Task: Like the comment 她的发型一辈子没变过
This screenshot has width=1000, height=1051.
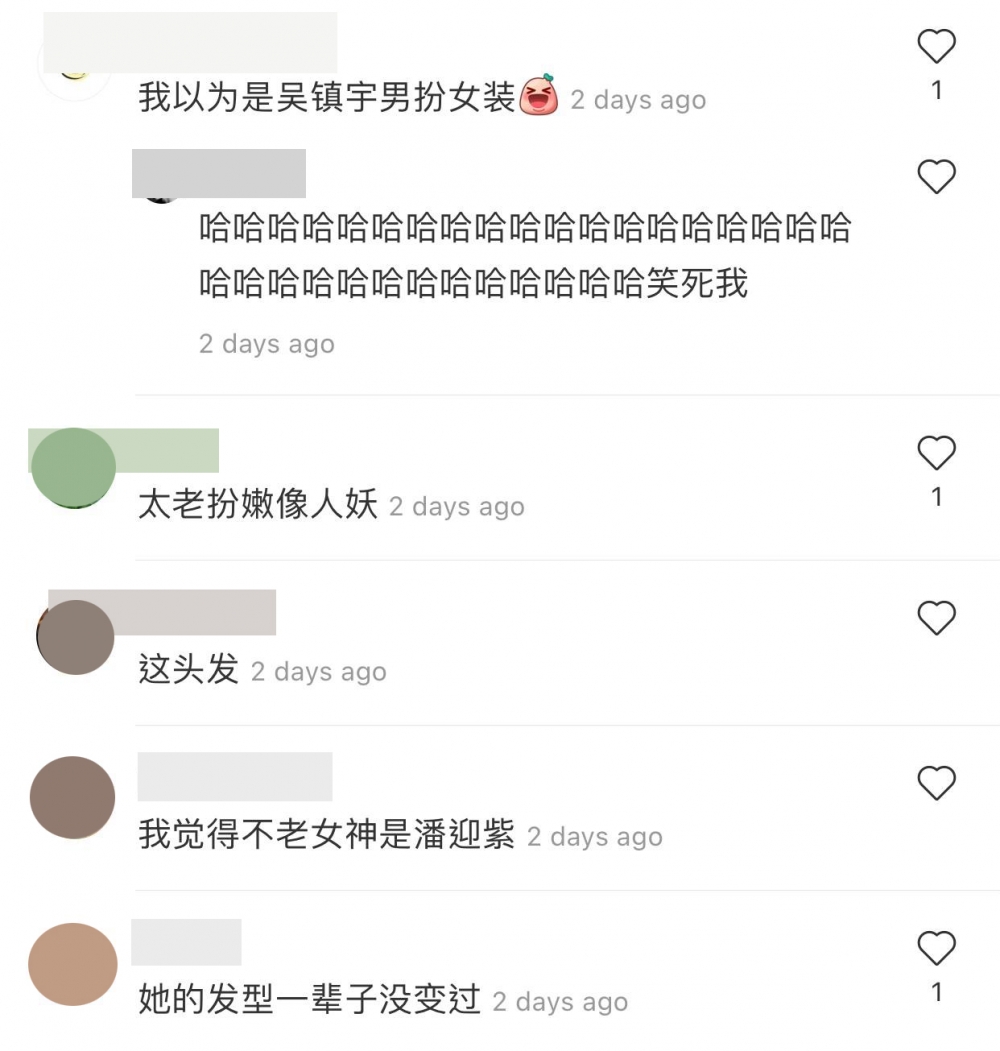Action: (936, 948)
